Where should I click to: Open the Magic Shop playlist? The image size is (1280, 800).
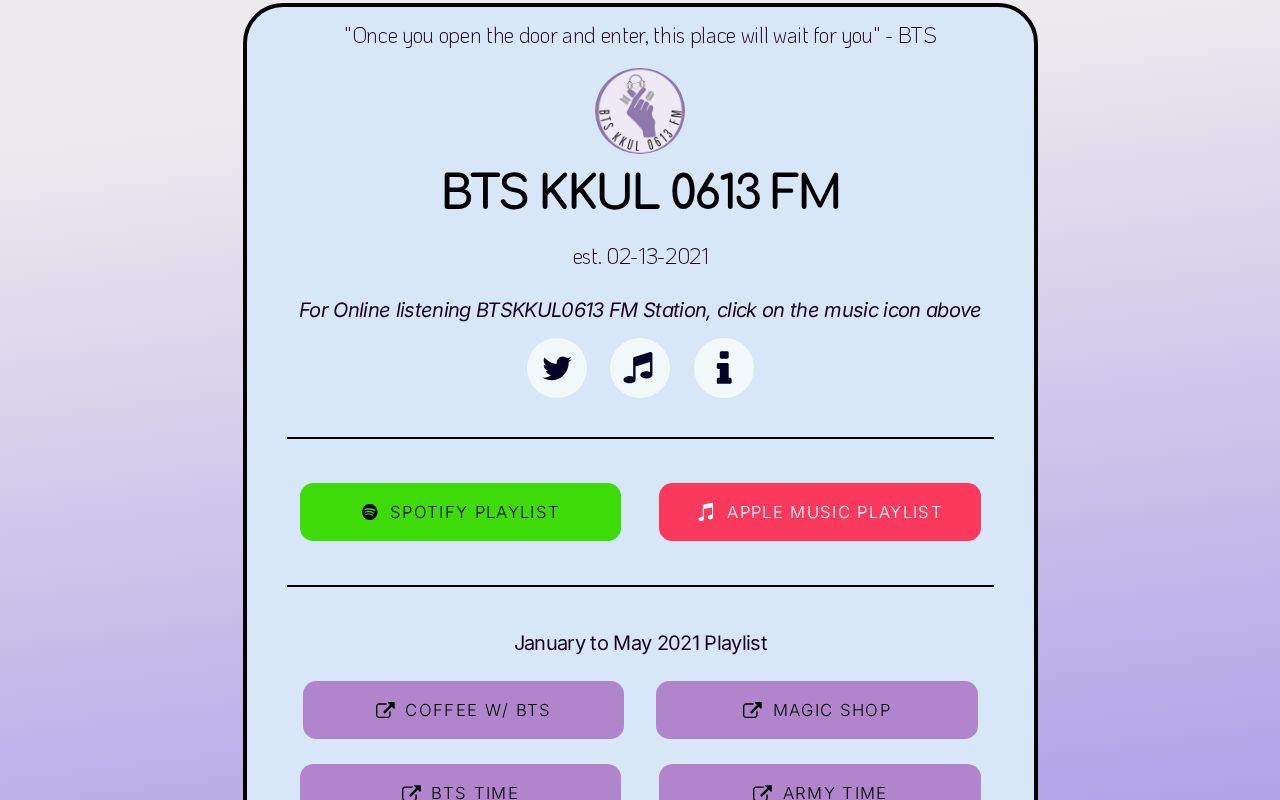tap(817, 710)
